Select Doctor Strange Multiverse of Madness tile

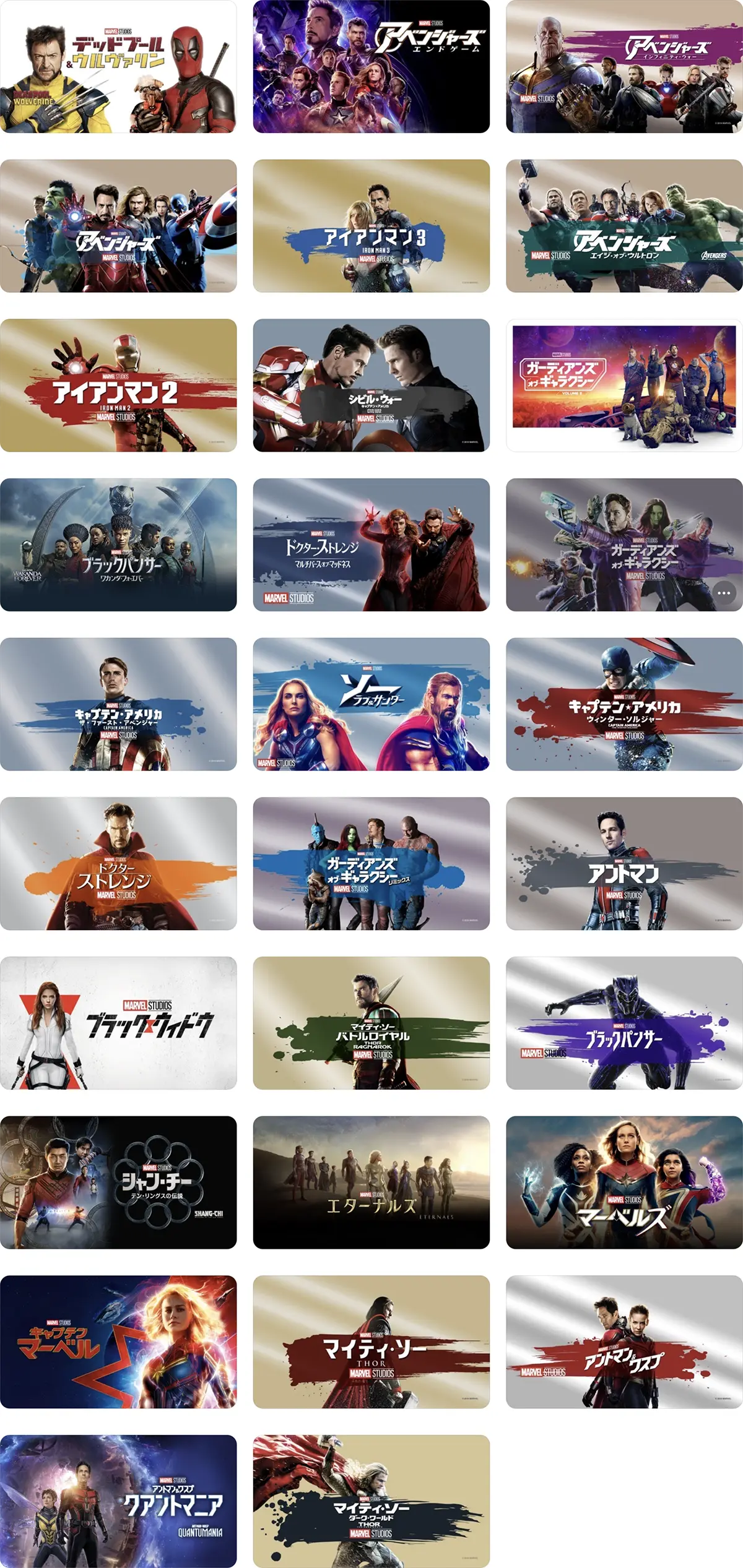point(371,545)
